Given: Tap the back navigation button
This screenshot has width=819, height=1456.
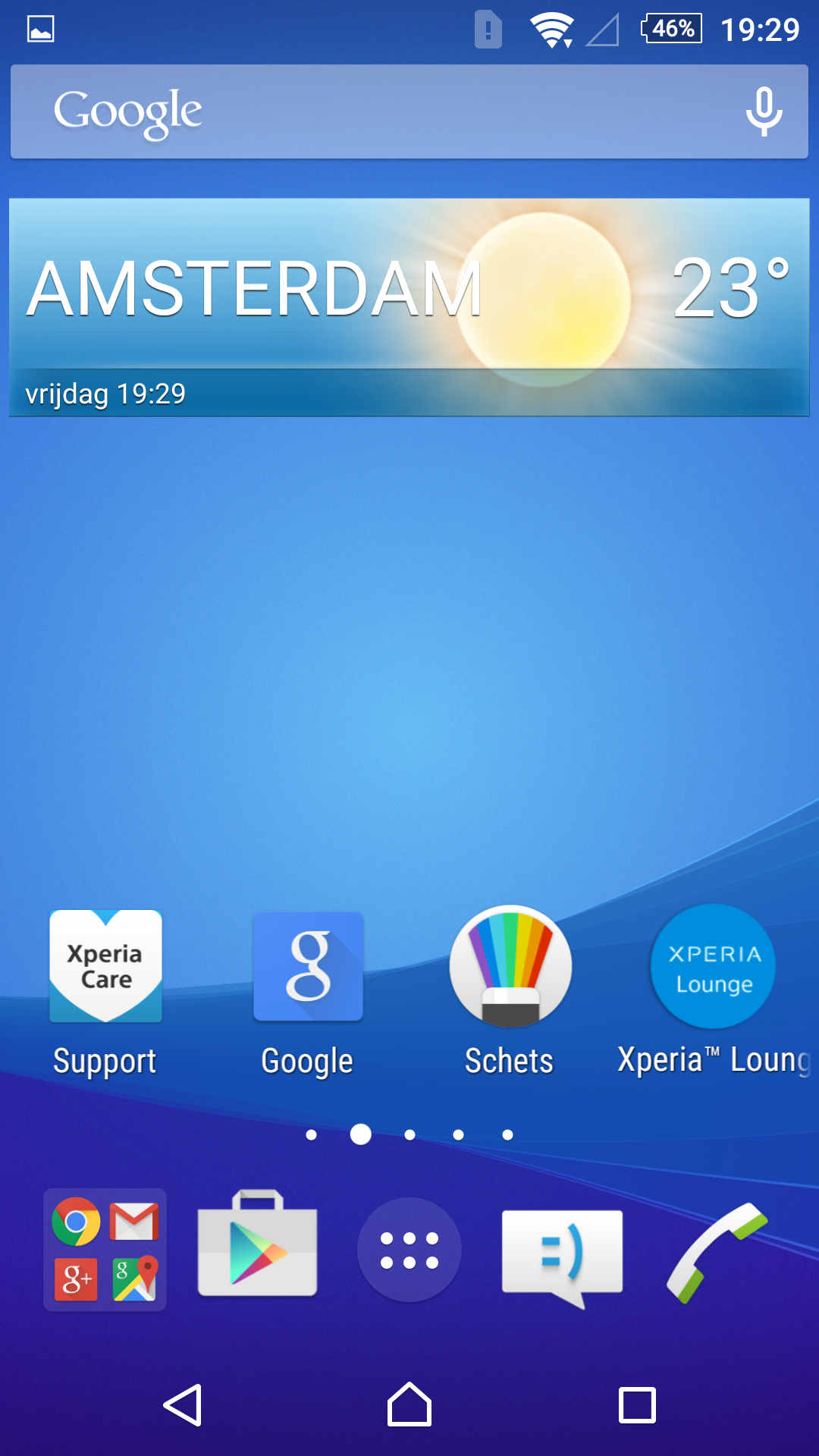Looking at the screenshot, I should [183, 1405].
